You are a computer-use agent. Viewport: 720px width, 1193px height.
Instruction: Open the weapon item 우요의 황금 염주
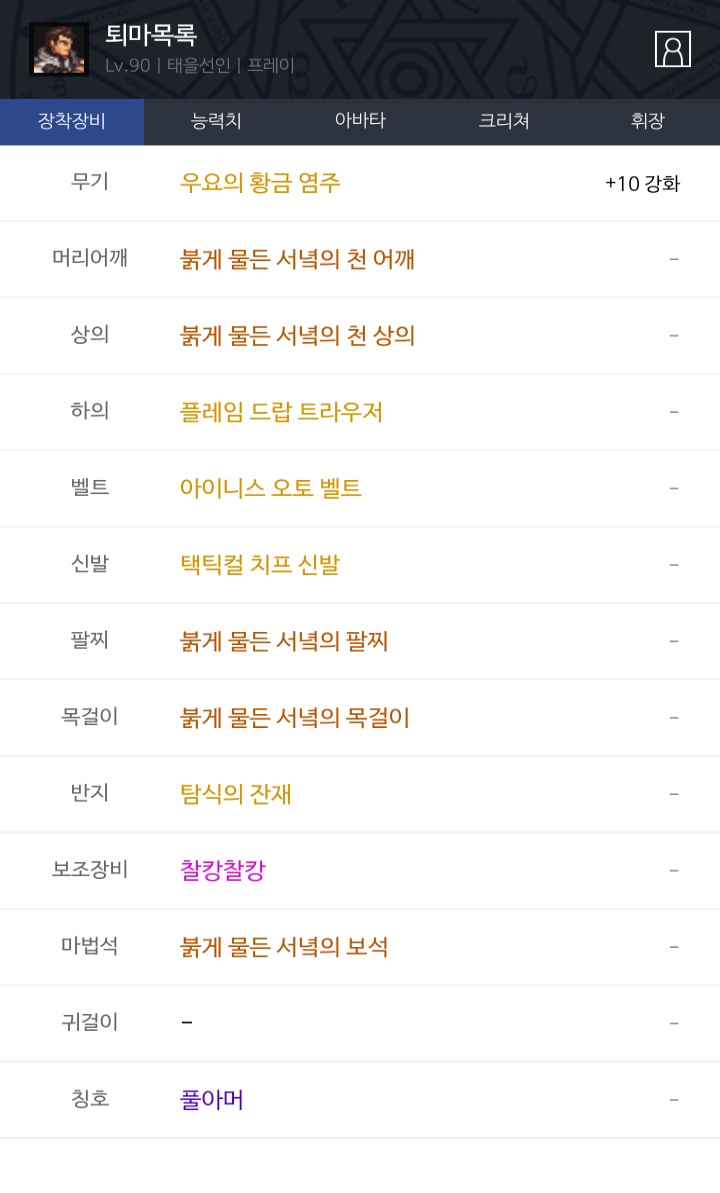(x=260, y=183)
